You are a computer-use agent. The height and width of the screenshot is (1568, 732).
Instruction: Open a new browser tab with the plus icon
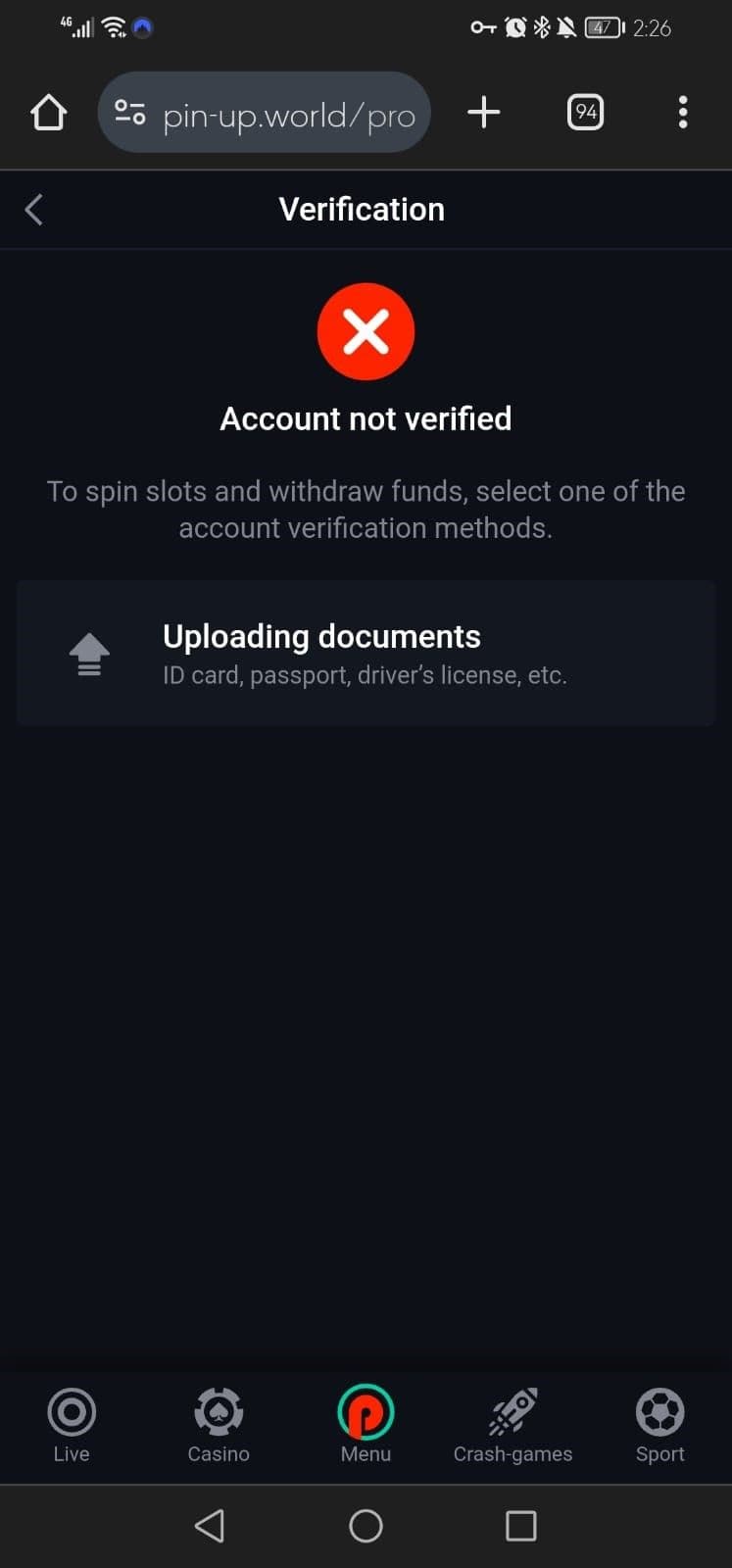pyautogui.click(x=484, y=112)
